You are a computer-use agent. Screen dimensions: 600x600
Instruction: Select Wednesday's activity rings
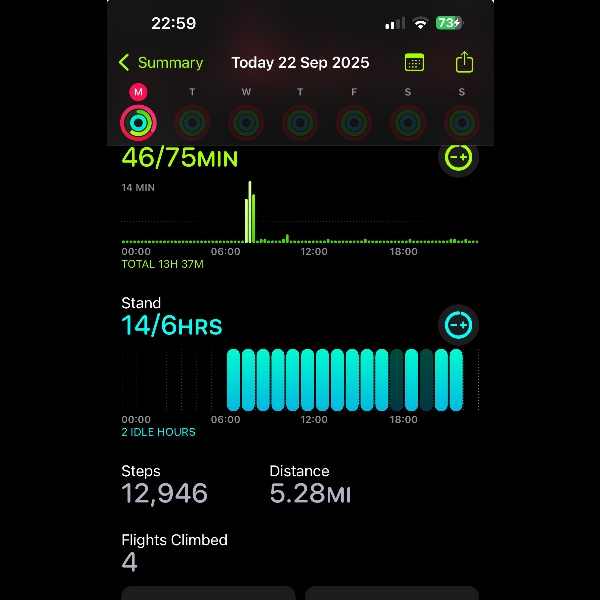coord(246,123)
